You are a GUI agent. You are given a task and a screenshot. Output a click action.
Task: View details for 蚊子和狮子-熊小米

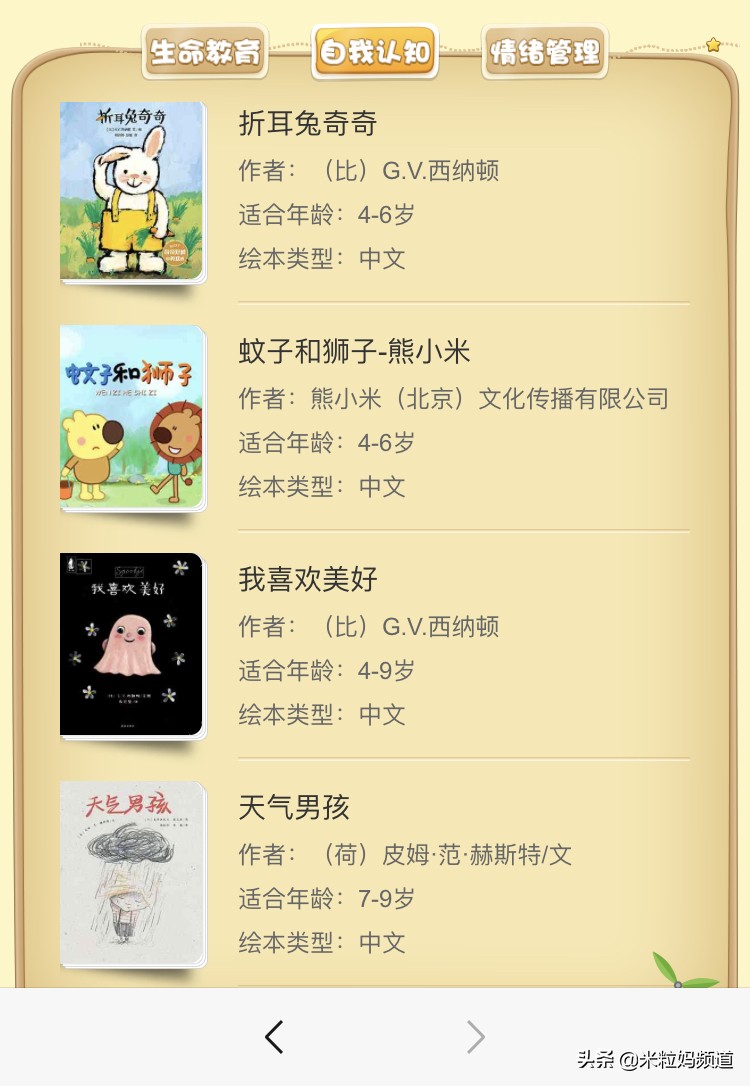click(354, 351)
